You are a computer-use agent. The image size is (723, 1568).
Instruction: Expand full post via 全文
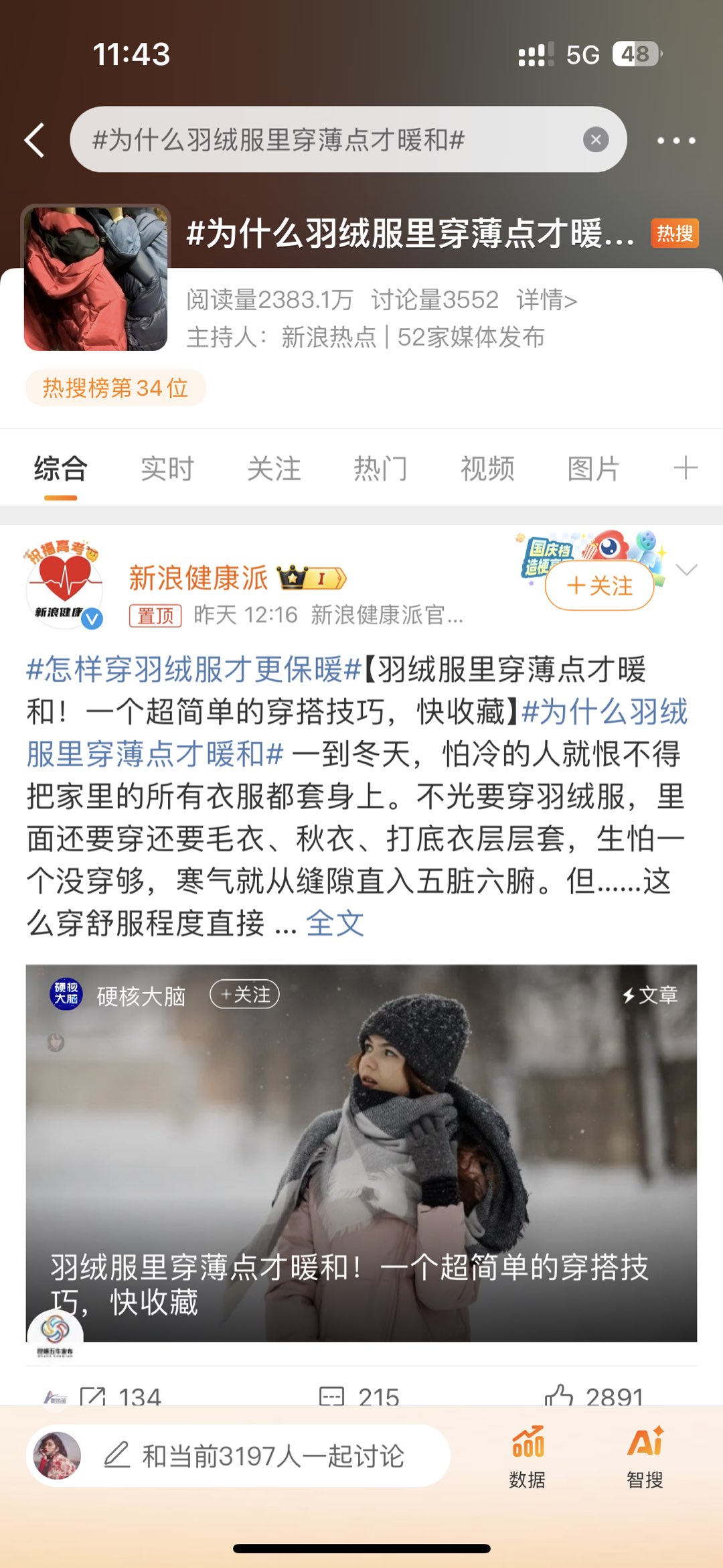tap(335, 924)
